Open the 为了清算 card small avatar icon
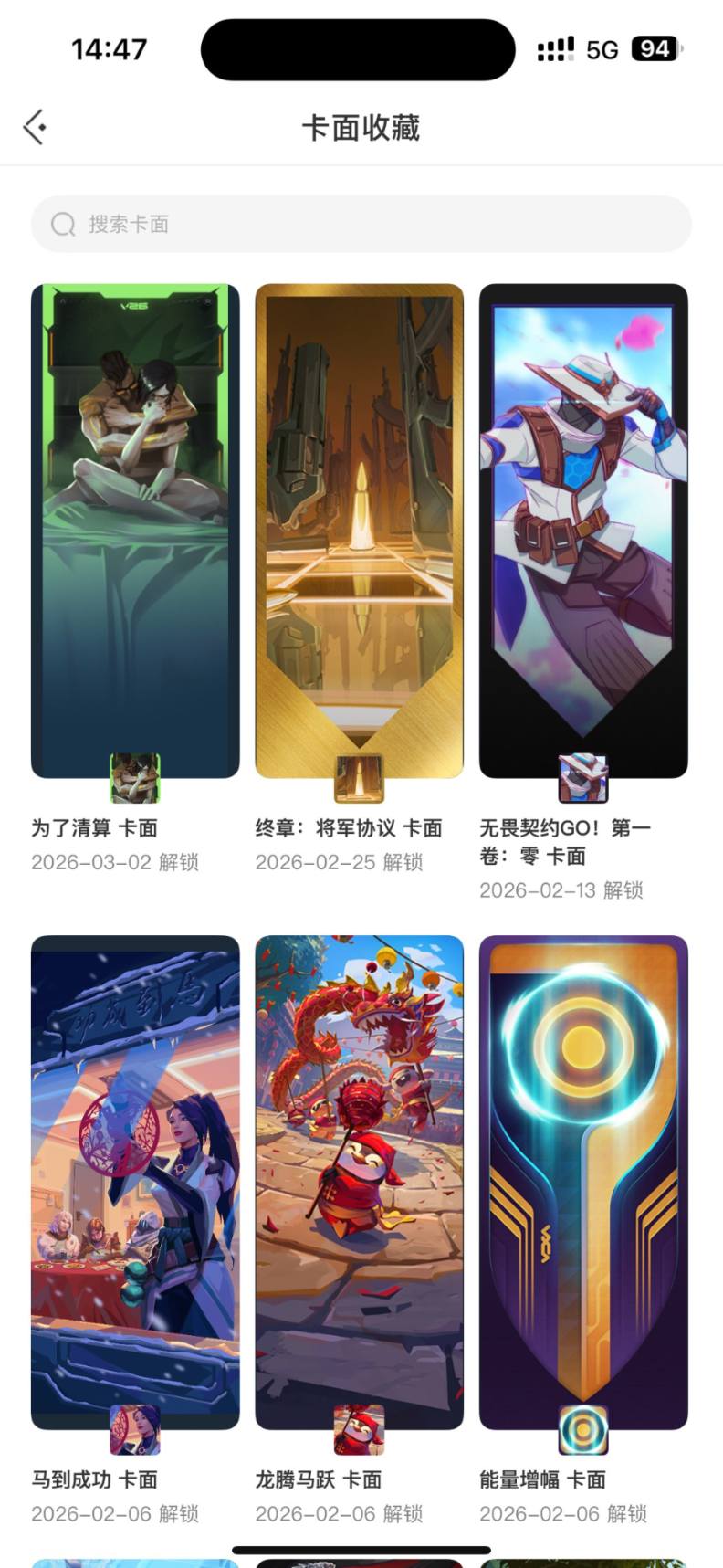This screenshot has width=723, height=1568. pos(134,777)
